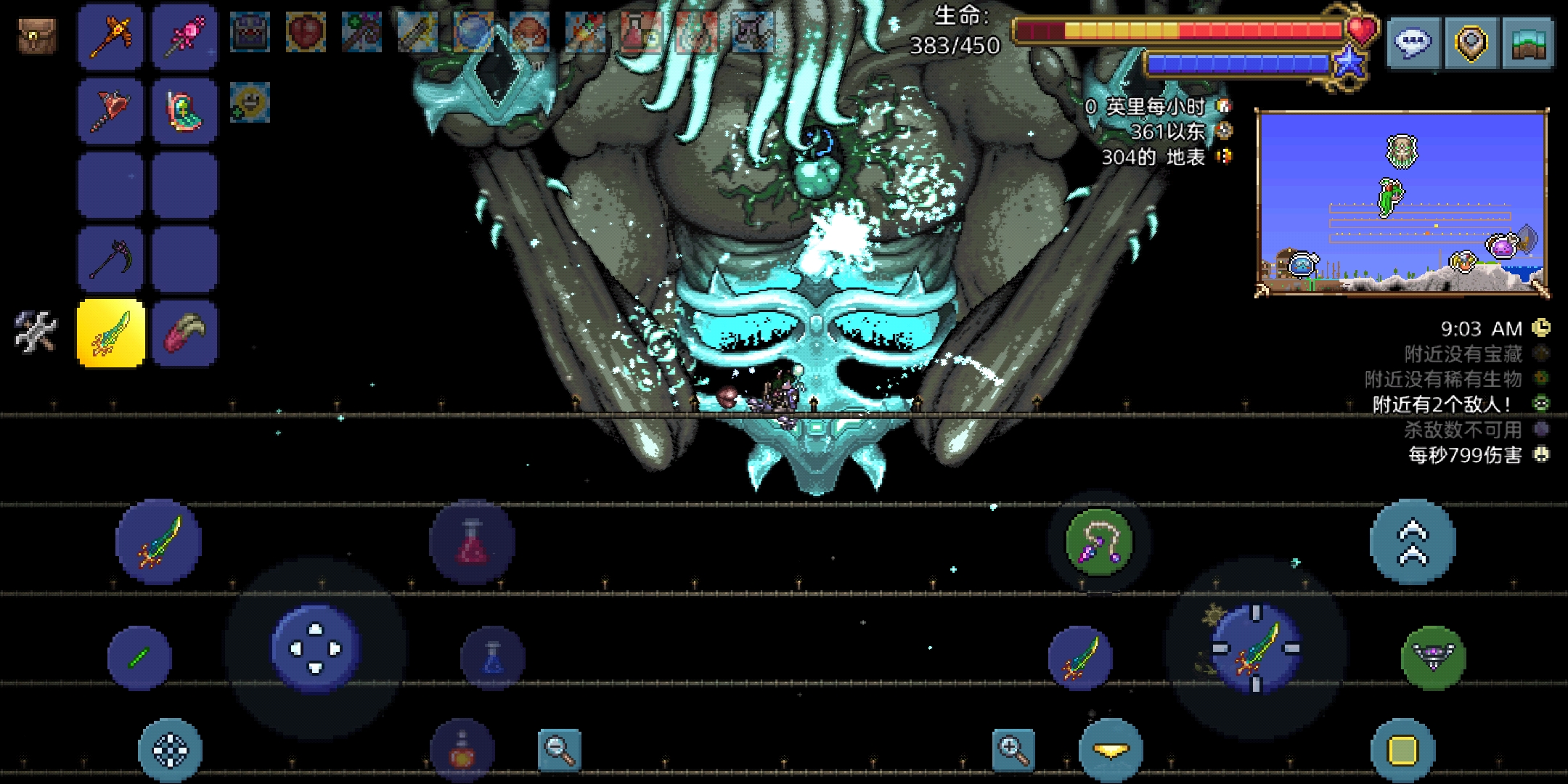Tap the yellow down arrow button
Screen dimensions: 1568x784
pyautogui.click(x=1111, y=750)
